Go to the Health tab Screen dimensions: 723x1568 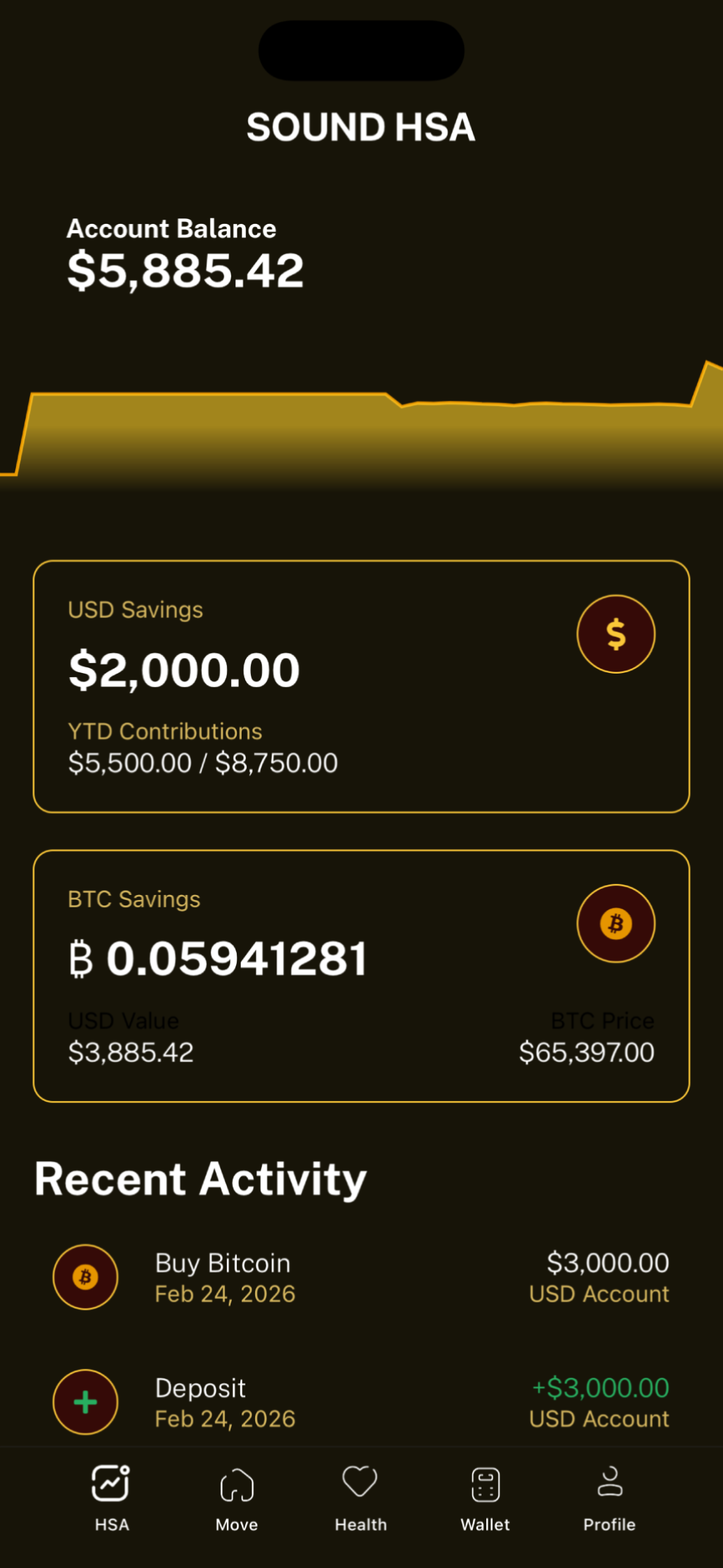click(x=361, y=1497)
